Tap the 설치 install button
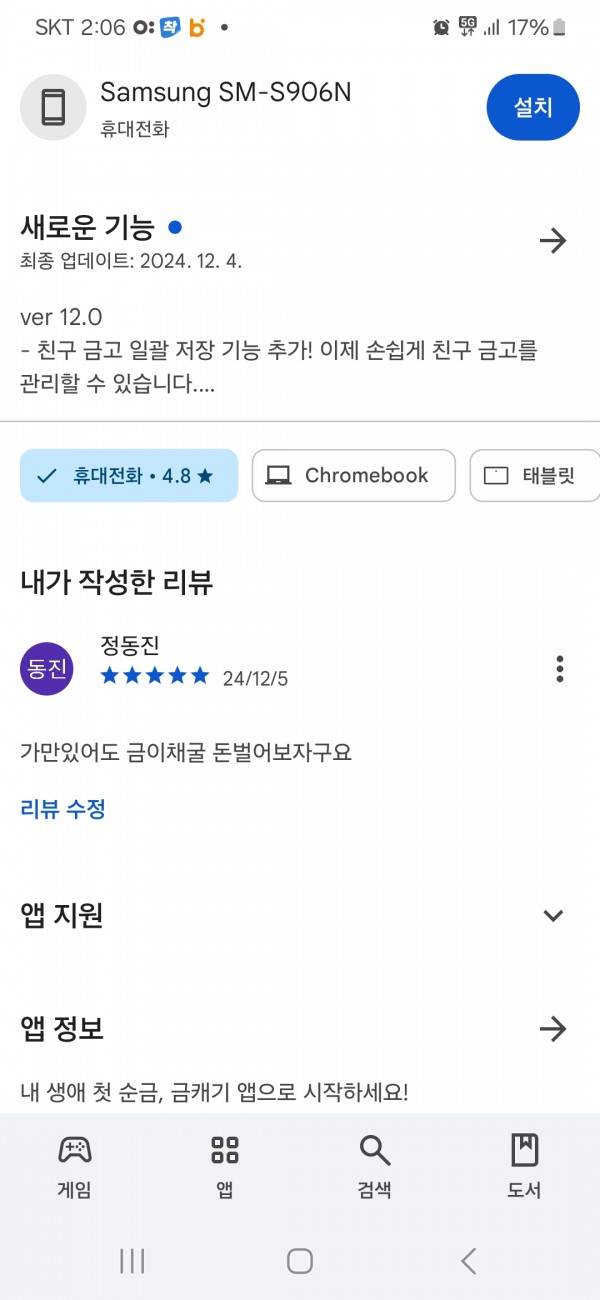 click(533, 107)
